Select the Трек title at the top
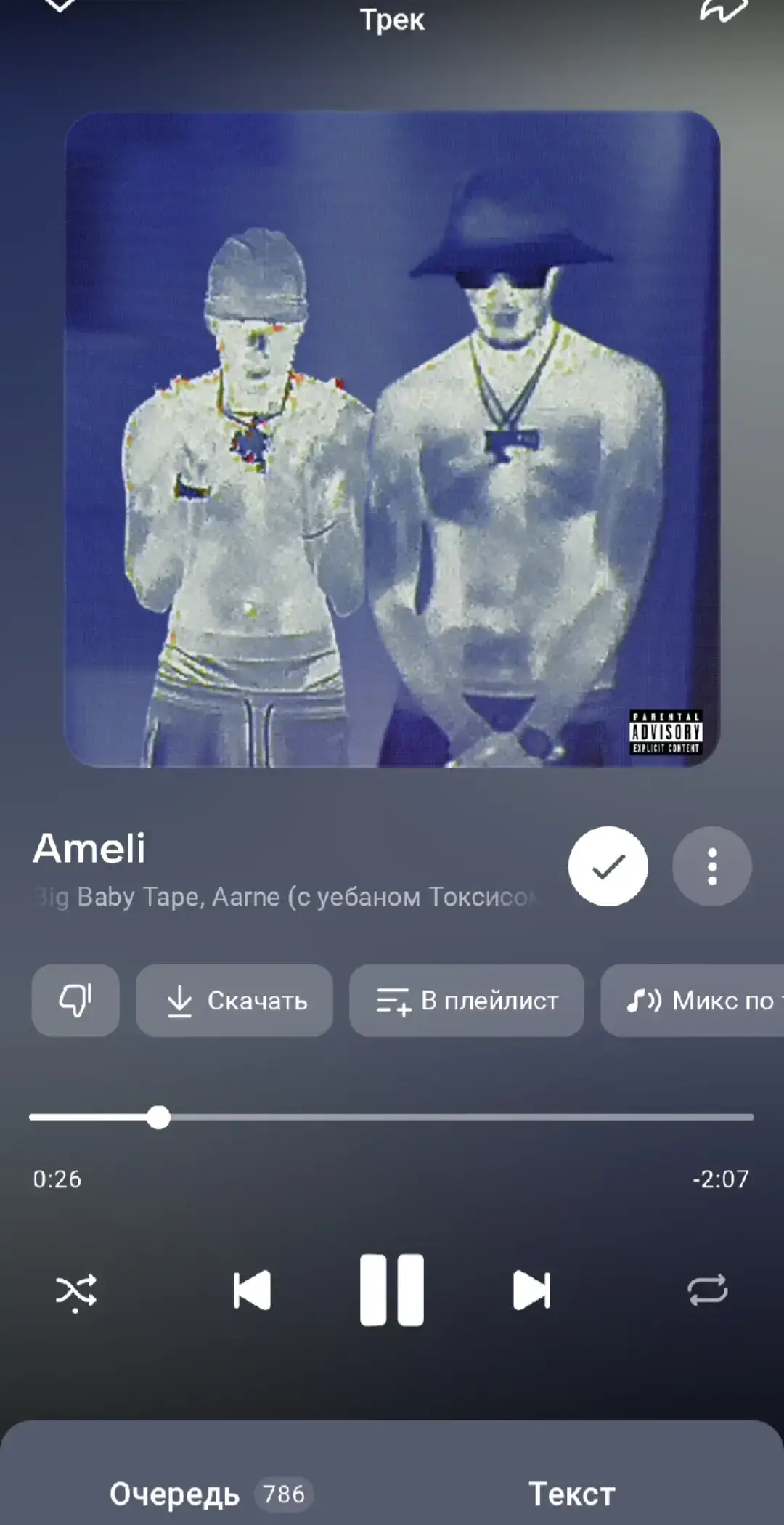 pos(392,20)
